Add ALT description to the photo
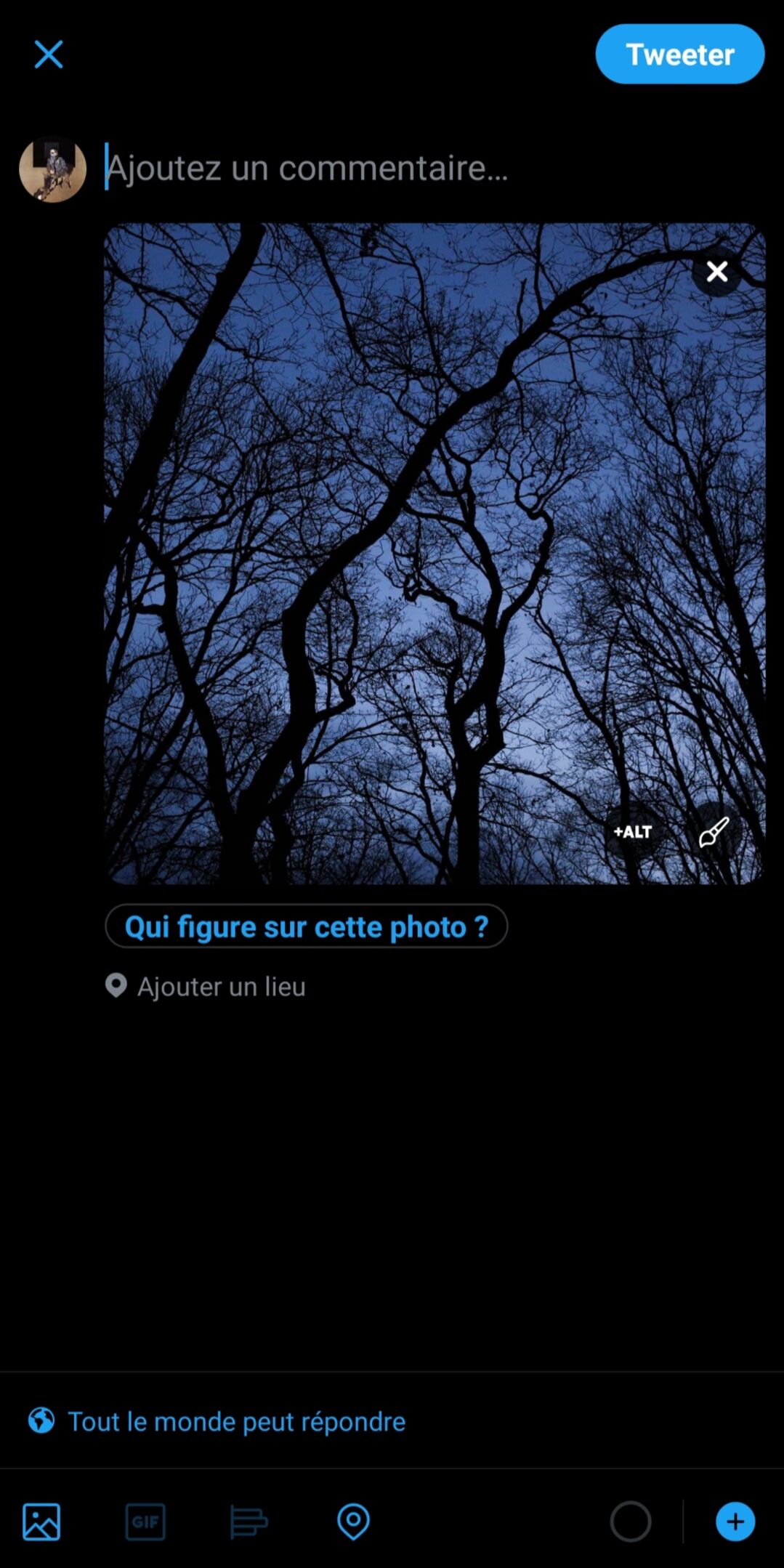Image resolution: width=784 pixels, height=1568 pixels. [x=633, y=832]
